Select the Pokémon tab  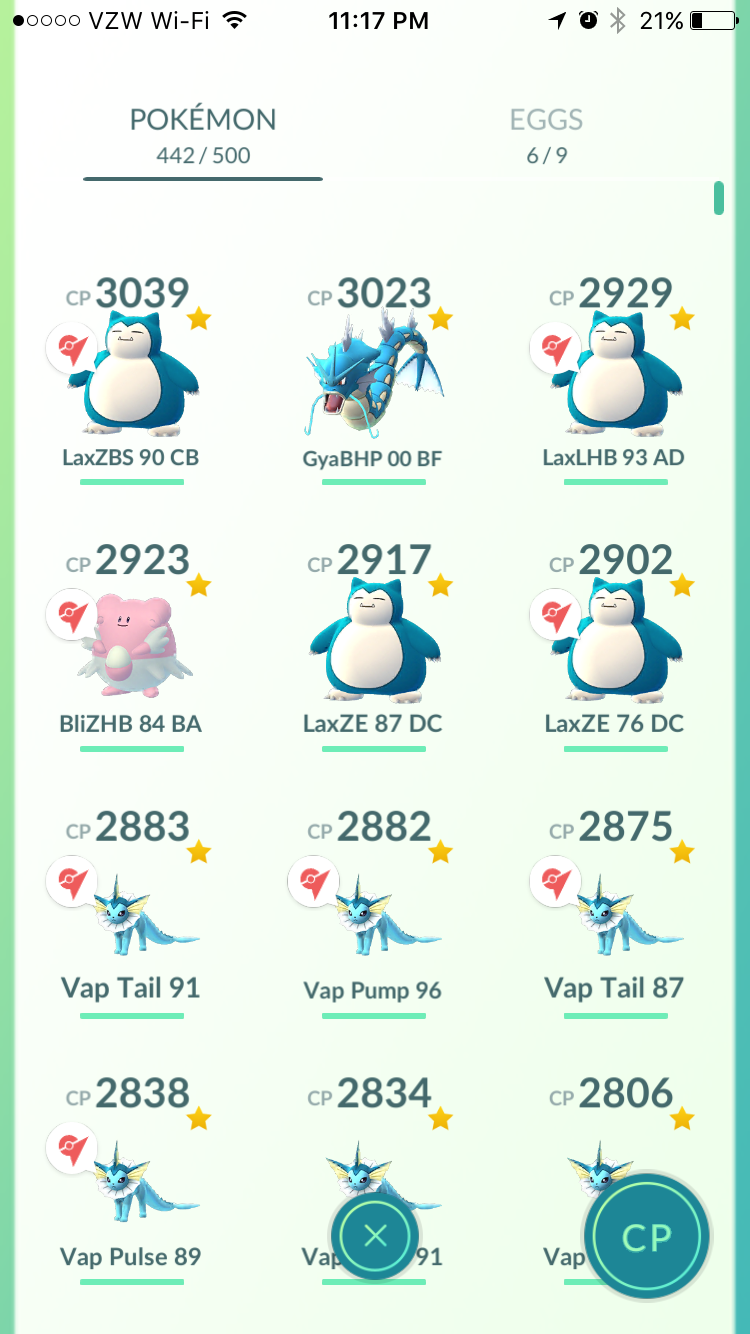coord(203,135)
